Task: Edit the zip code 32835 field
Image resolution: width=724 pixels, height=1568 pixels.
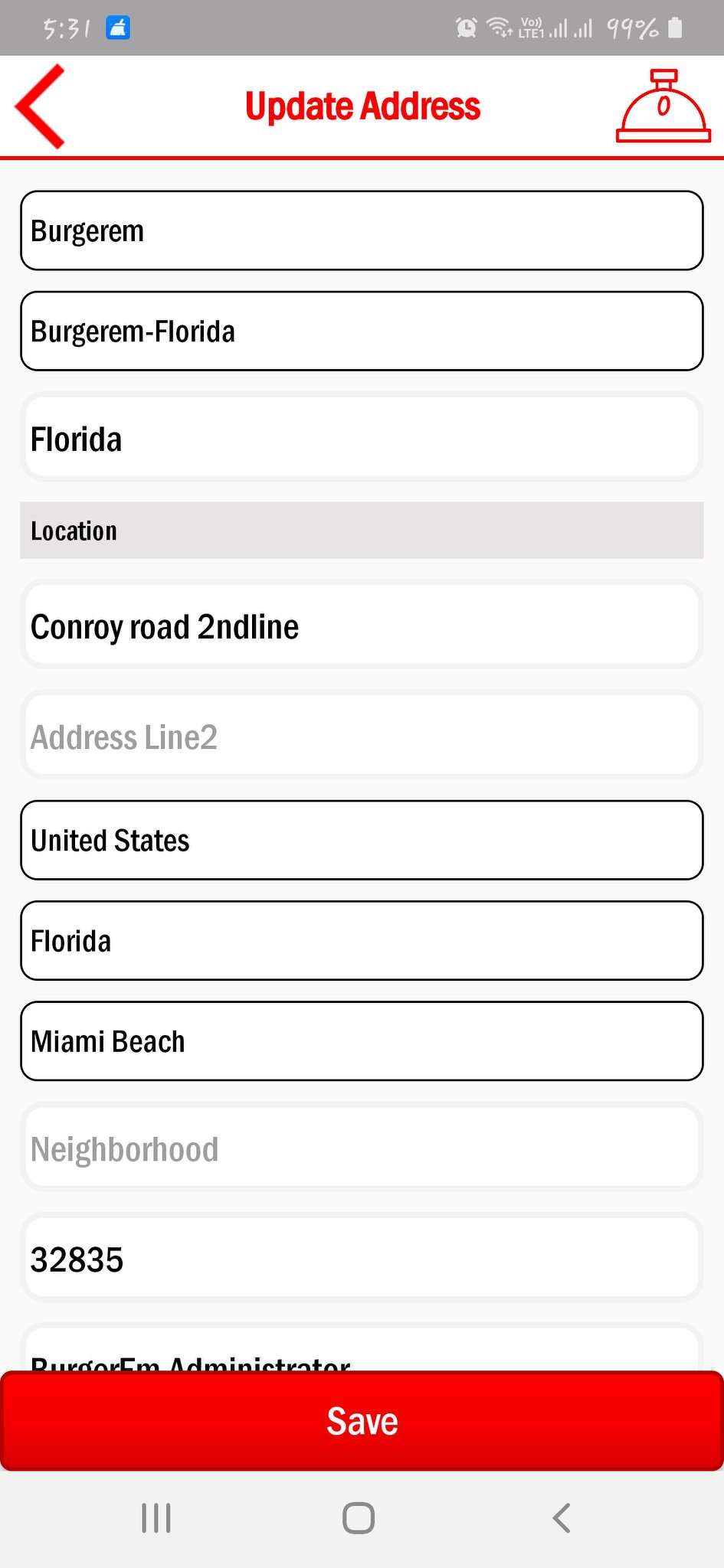Action: [362, 1259]
